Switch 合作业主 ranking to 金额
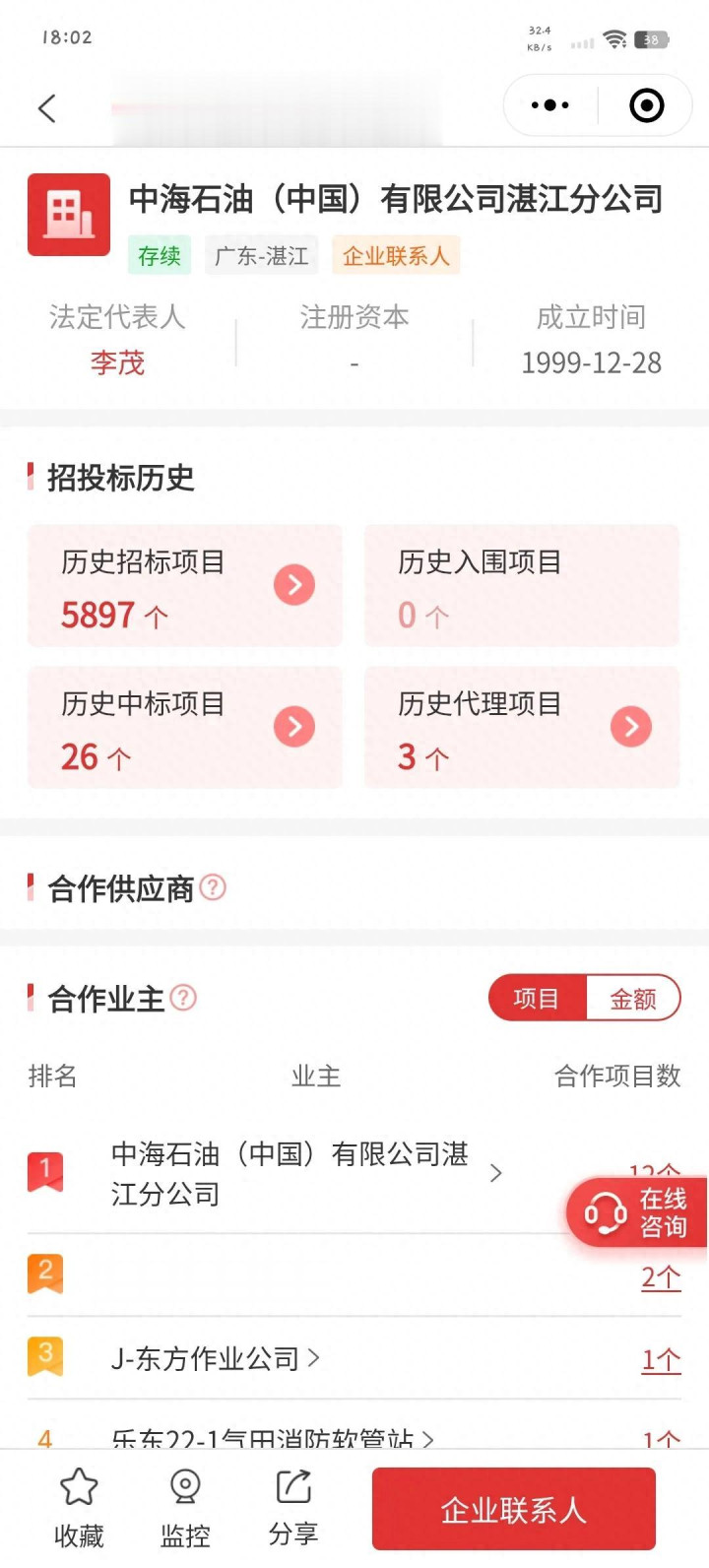The height and width of the screenshot is (1568, 709). click(633, 999)
